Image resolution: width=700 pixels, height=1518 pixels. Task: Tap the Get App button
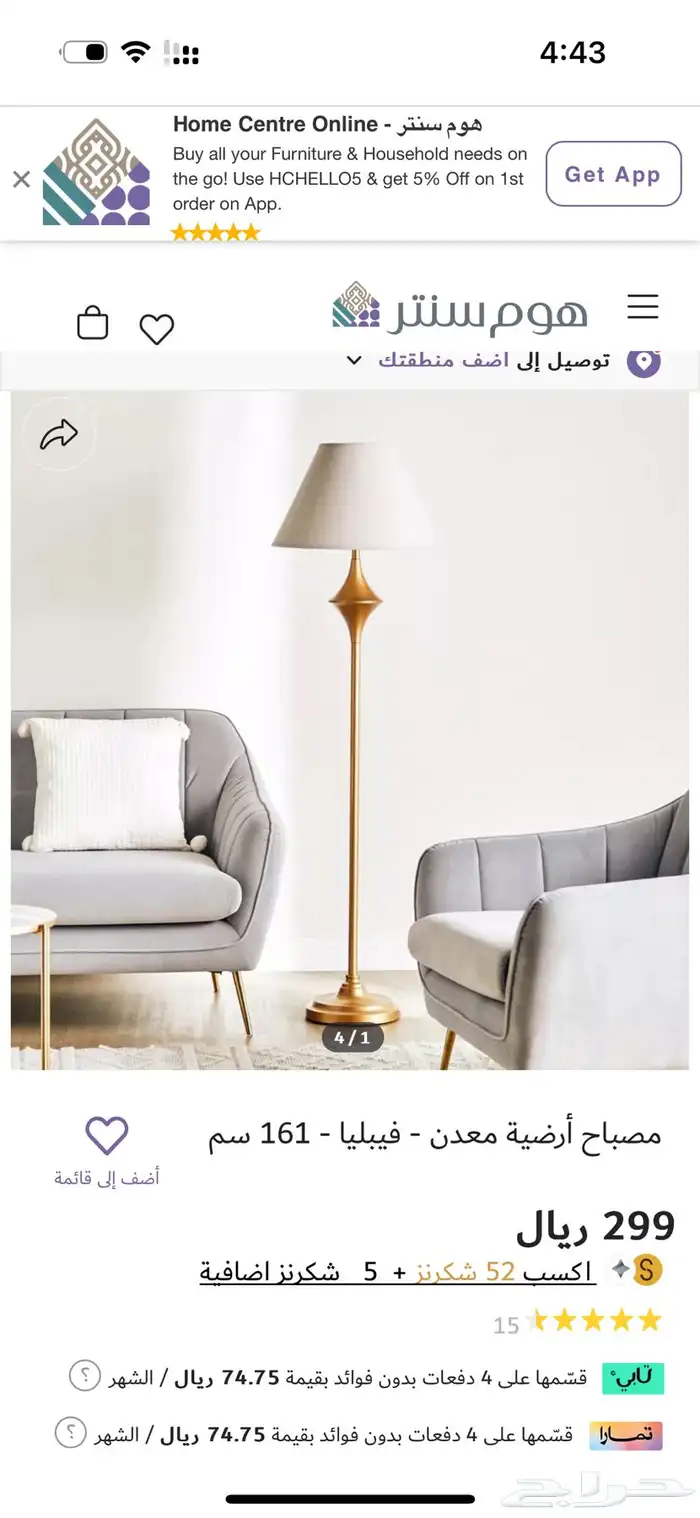click(613, 174)
